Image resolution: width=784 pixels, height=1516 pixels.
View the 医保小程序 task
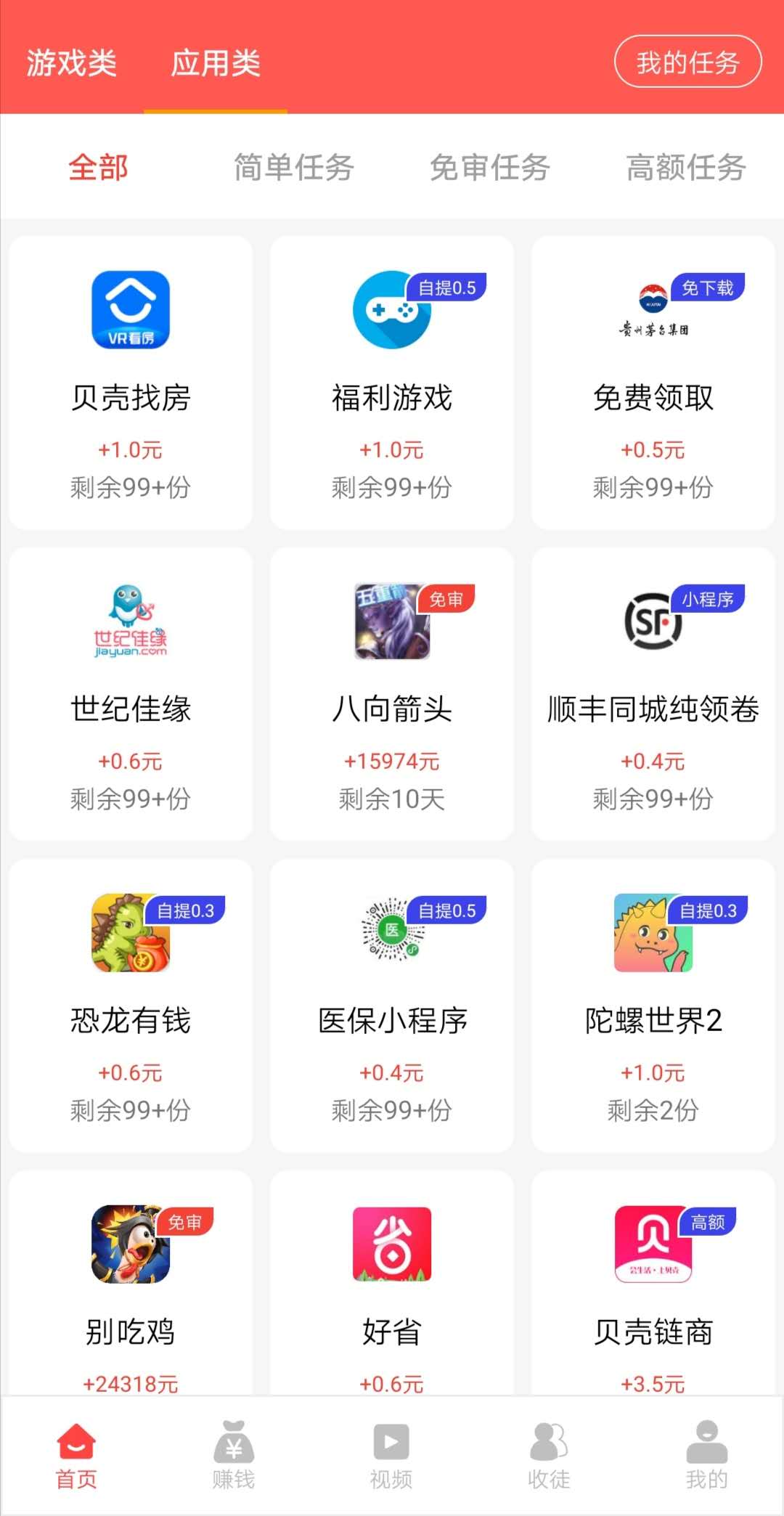pyautogui.click(x=392, y=1005)
